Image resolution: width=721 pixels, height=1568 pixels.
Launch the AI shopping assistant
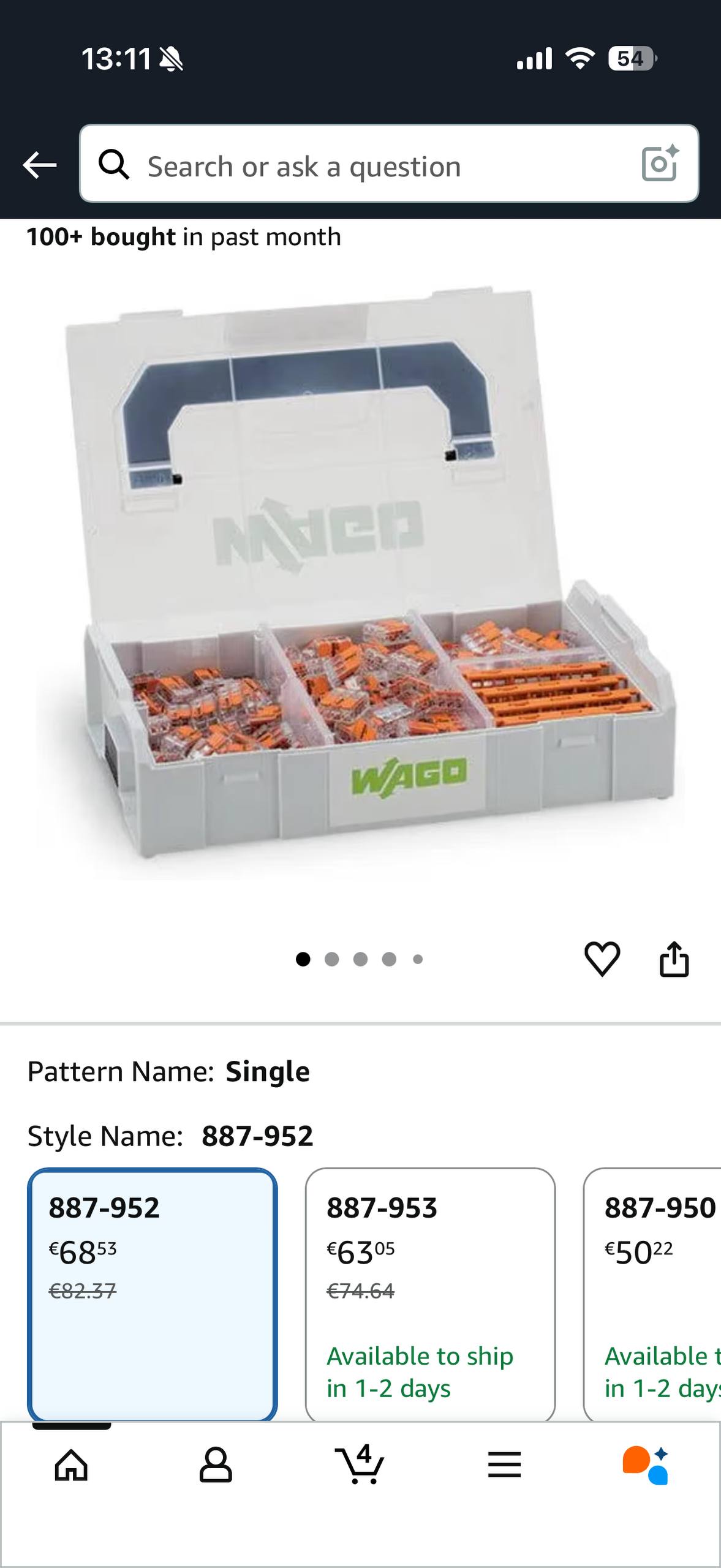point(647,1465)
